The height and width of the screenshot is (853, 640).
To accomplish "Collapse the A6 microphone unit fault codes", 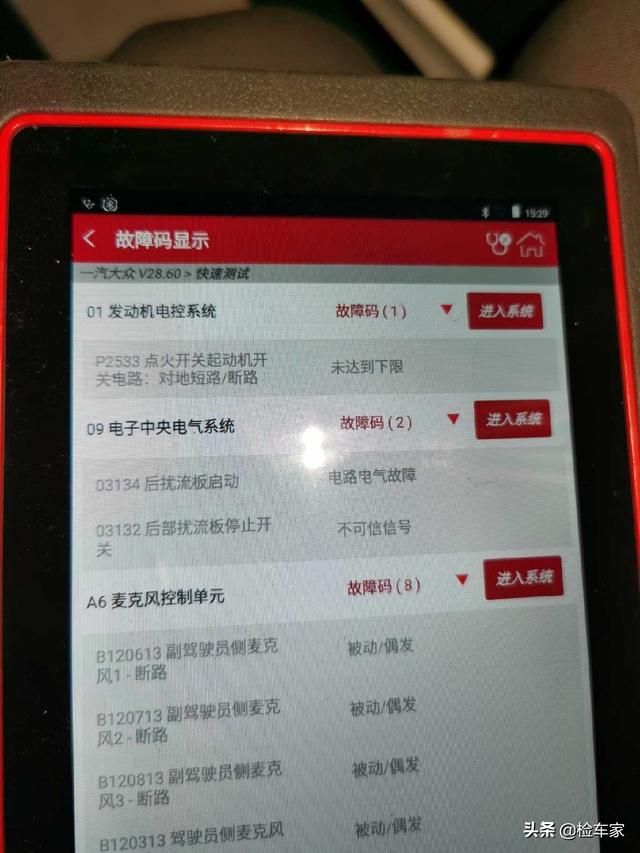I will point(462,579).
